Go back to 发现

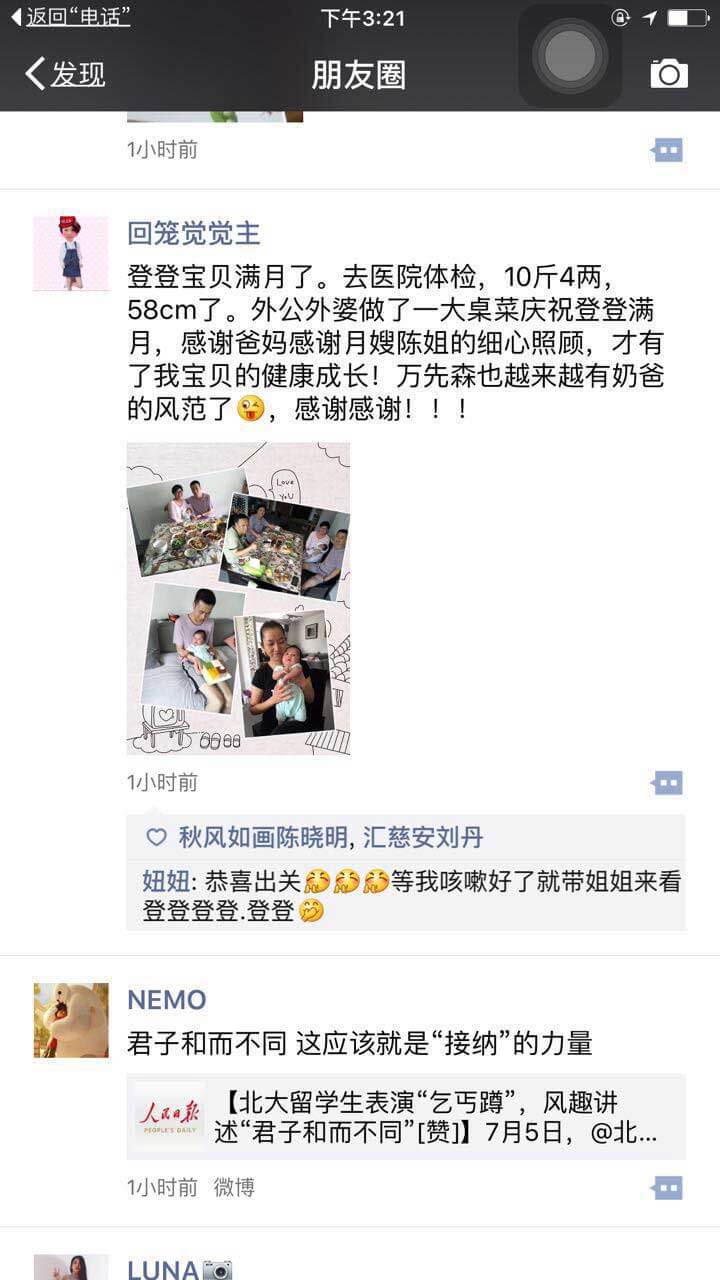coord(66,74)
